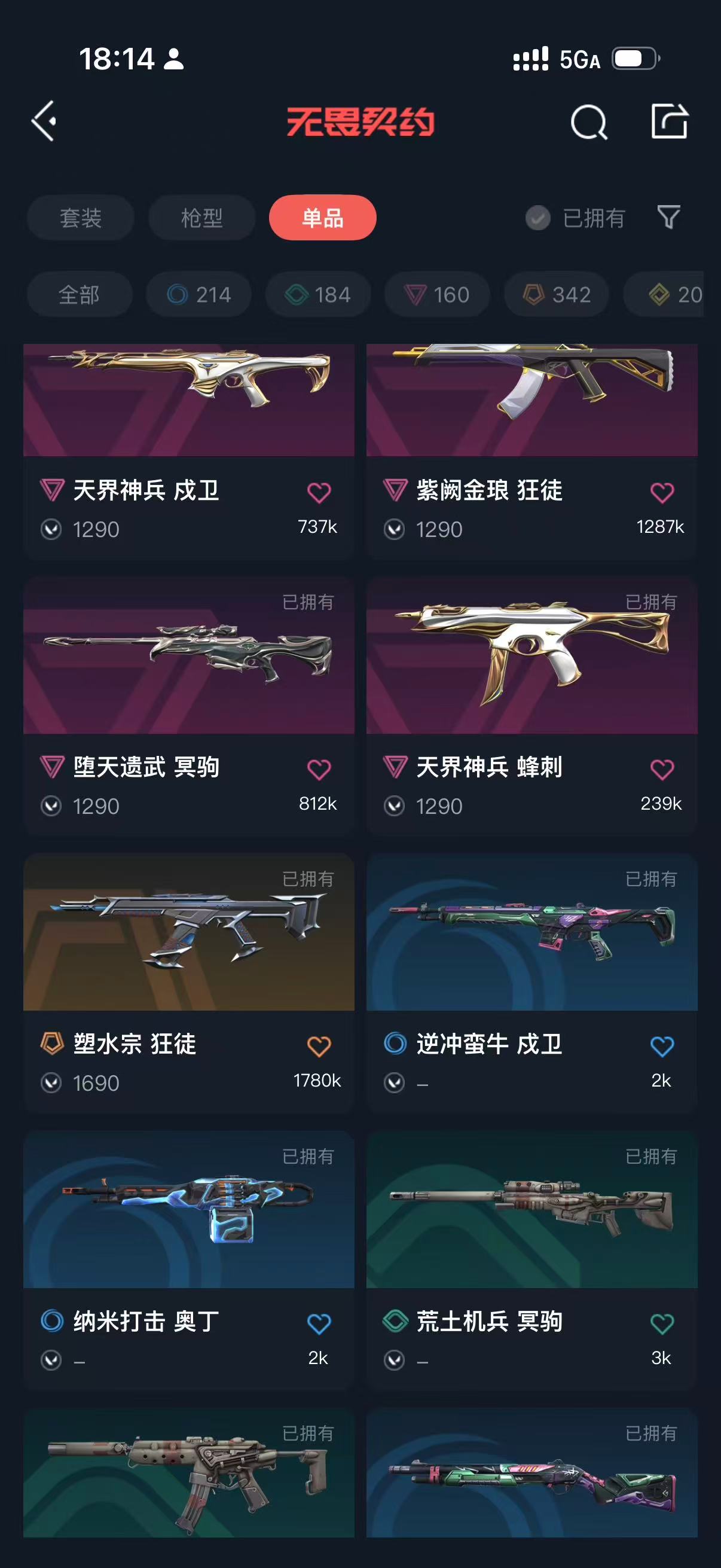Like the 天界神兵 蜂刺 skin
Screen dimensions: 721x1568
pyautogui.click(x=662, y=770)
